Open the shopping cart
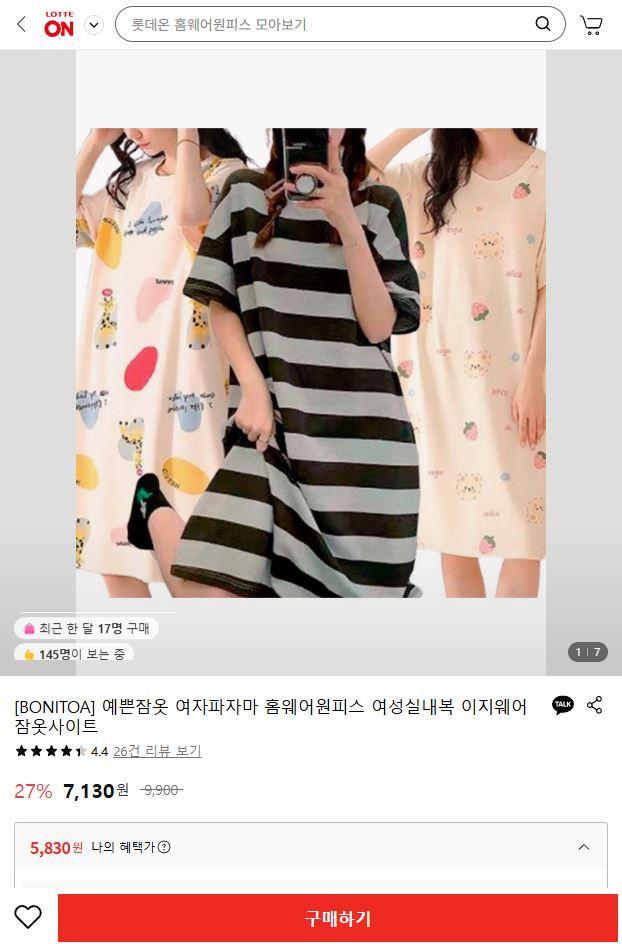Image resolution: width=622 pixels, height=944 pixels. coord(591,25)
